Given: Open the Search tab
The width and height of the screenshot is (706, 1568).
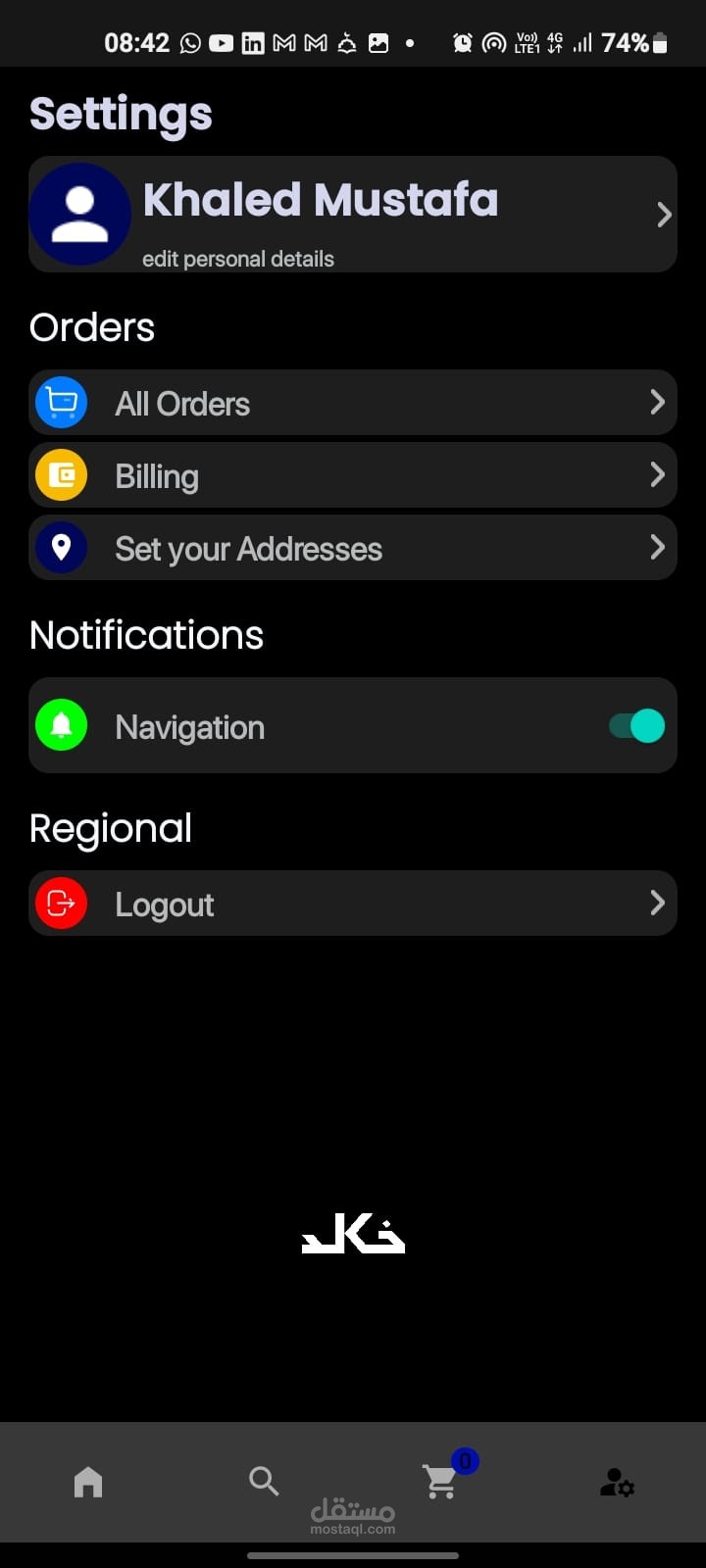Looking at the screenshot, I should (x=264, y=1481).
